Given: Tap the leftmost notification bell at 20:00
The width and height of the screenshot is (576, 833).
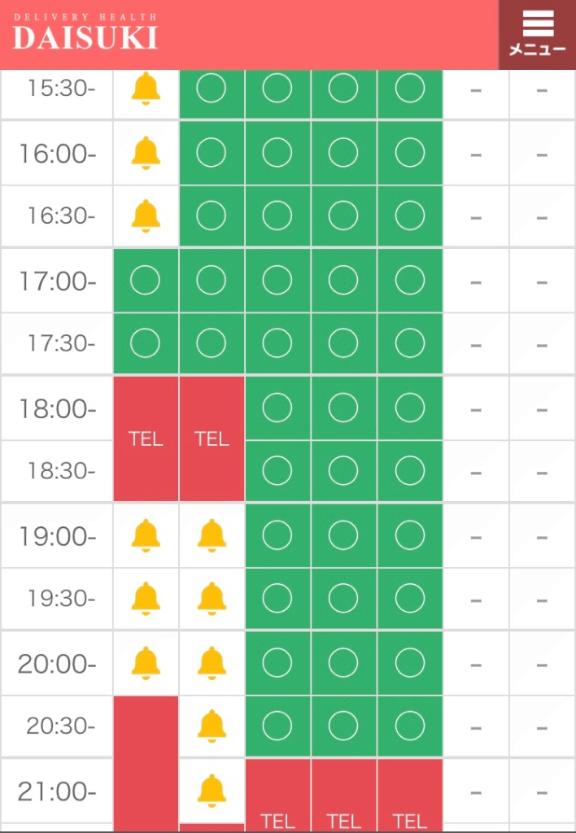Looking at the screenshot, I should pos(146,663).
